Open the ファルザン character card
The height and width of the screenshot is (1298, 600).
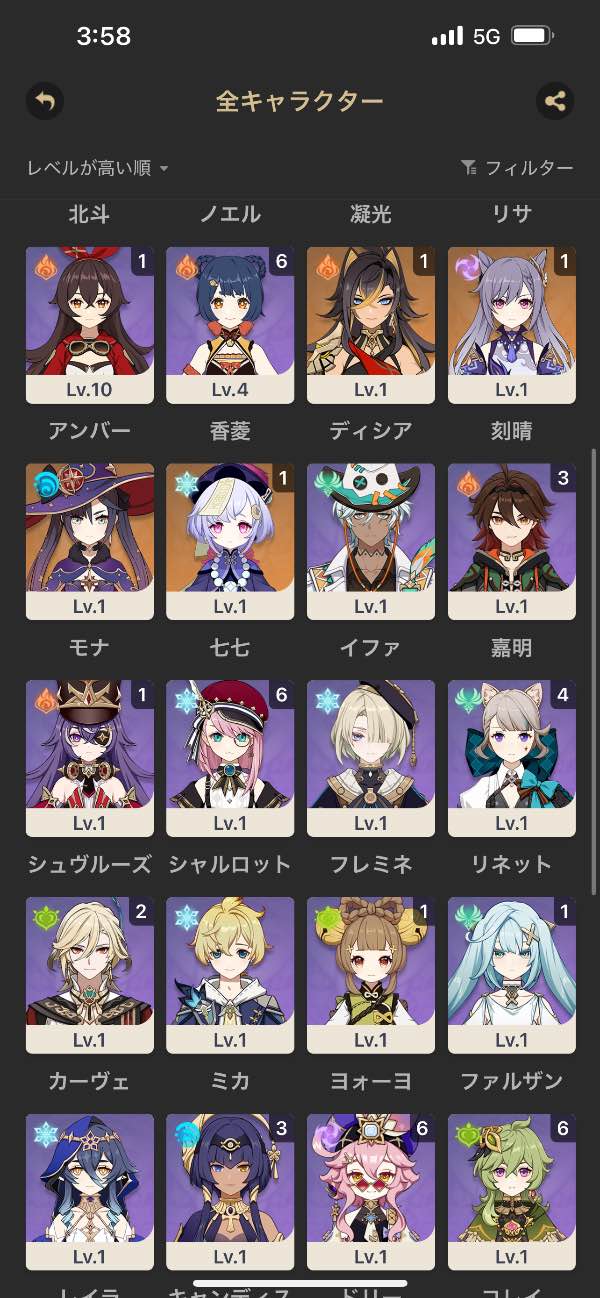click(x=512, y=975)
